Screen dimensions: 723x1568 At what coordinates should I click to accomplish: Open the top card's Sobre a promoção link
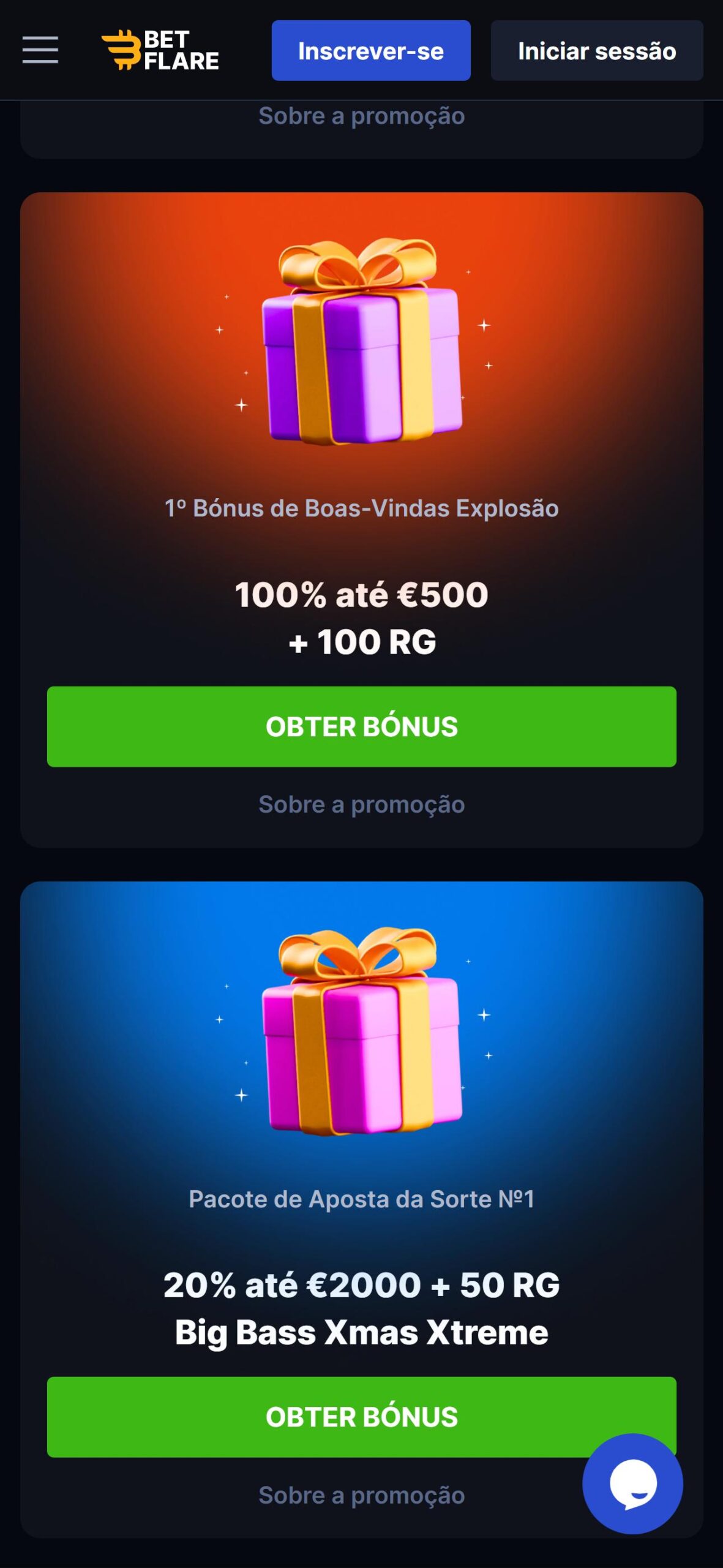(x=361, y=116)
